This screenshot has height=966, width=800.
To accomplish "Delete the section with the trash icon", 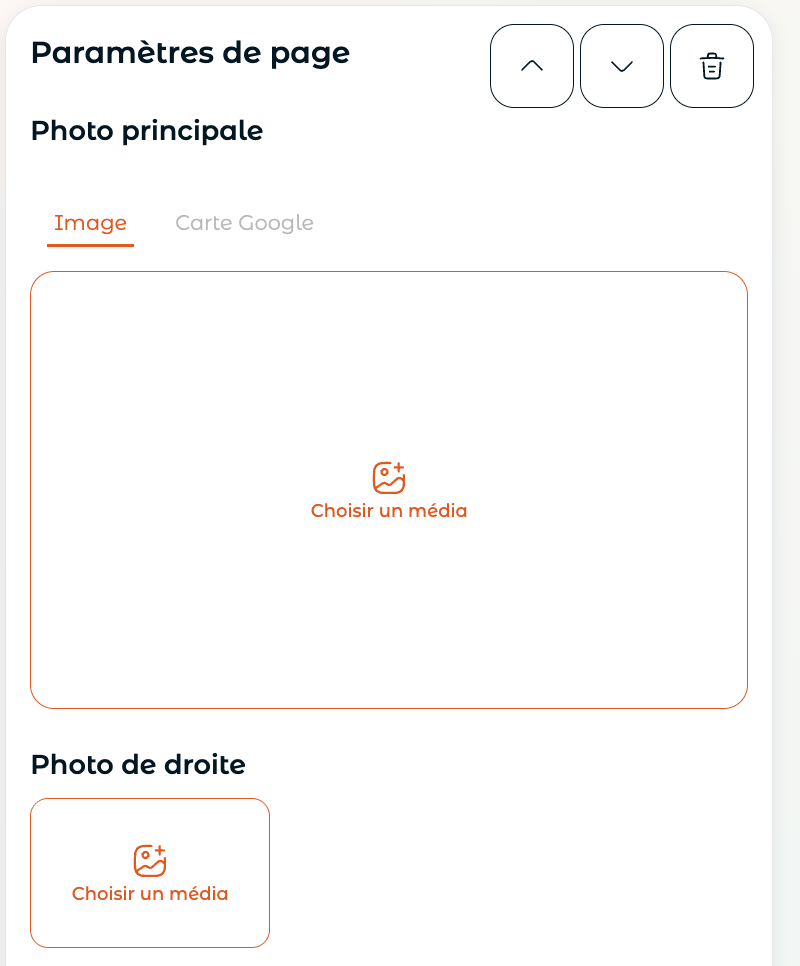I will click(x=711, y=66).
